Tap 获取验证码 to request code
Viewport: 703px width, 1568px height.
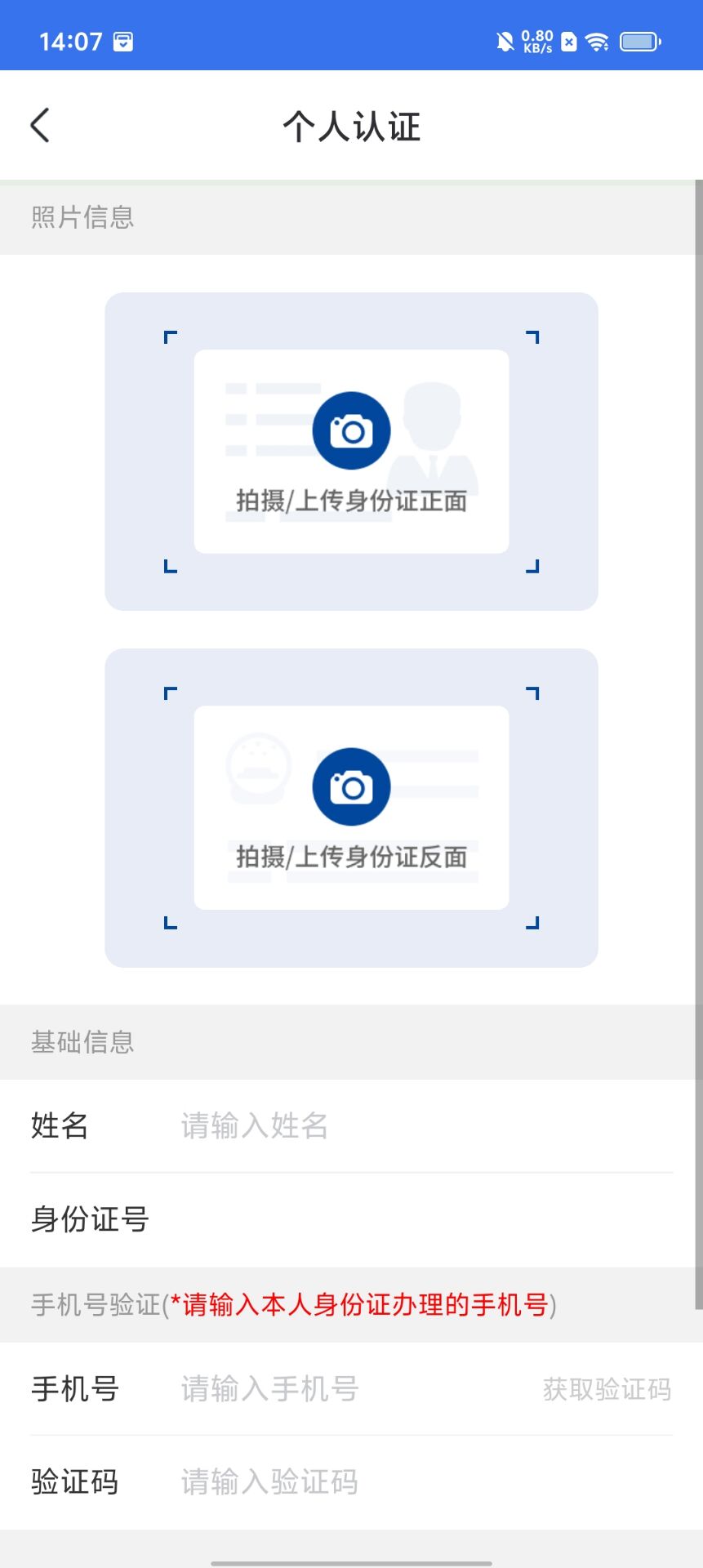pyautogui.click(x=607, y=1388)
